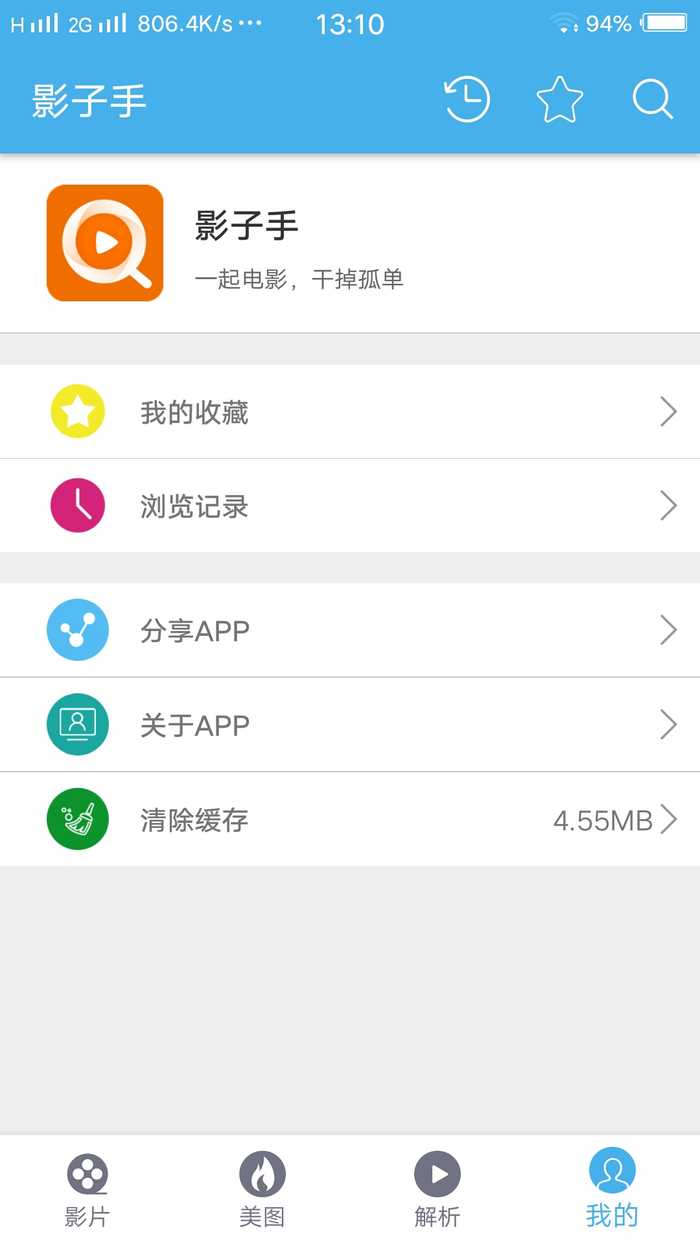Switch to the 解析 tab
Viewport: 700px width, 1244px height.
437,1190
